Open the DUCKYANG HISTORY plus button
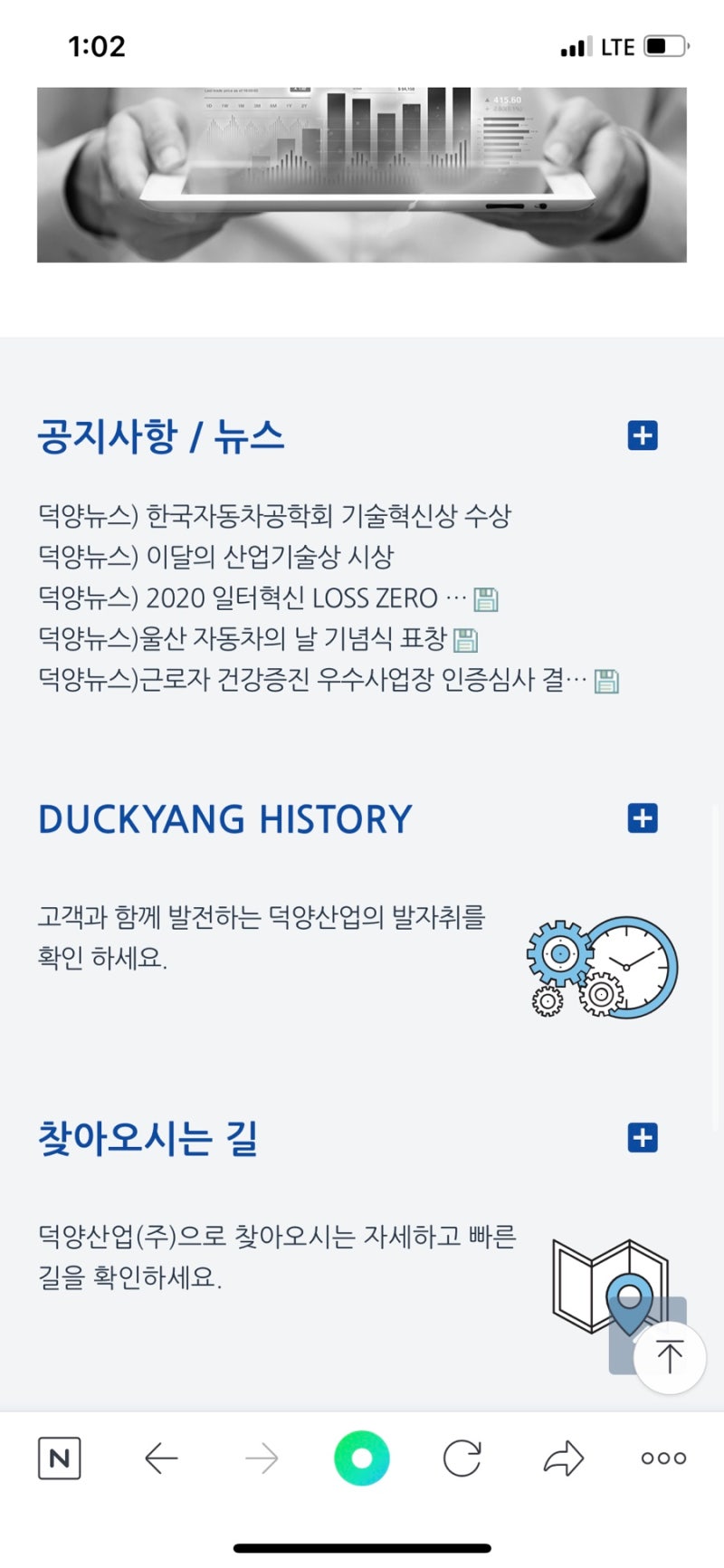This screenshot has height=1568, width=724. coord(643,818)
